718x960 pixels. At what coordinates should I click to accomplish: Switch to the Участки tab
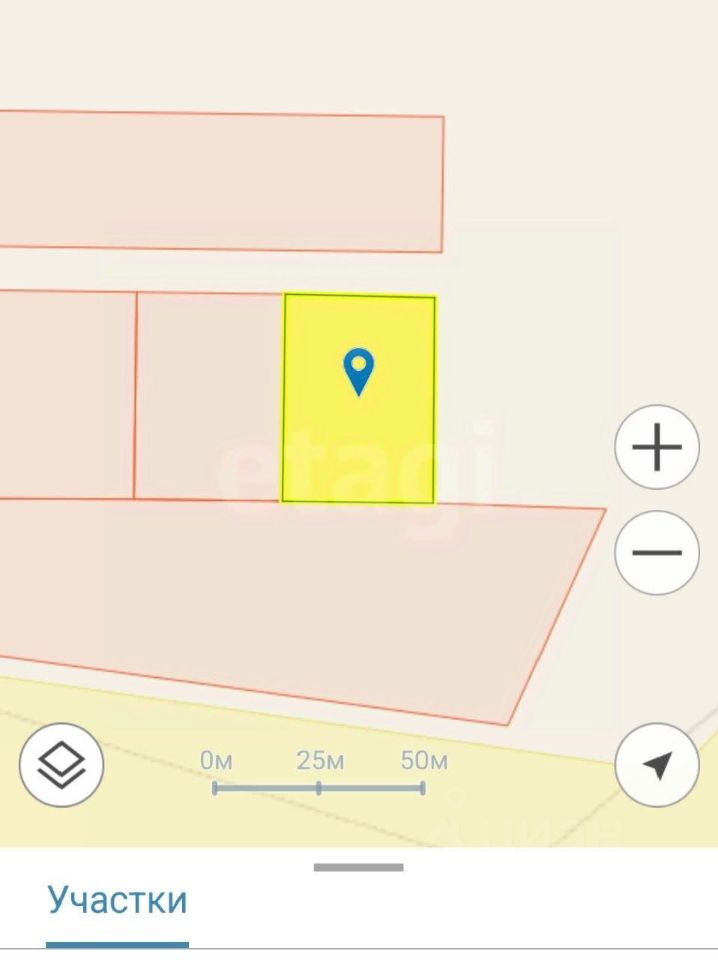click(117, 900)
